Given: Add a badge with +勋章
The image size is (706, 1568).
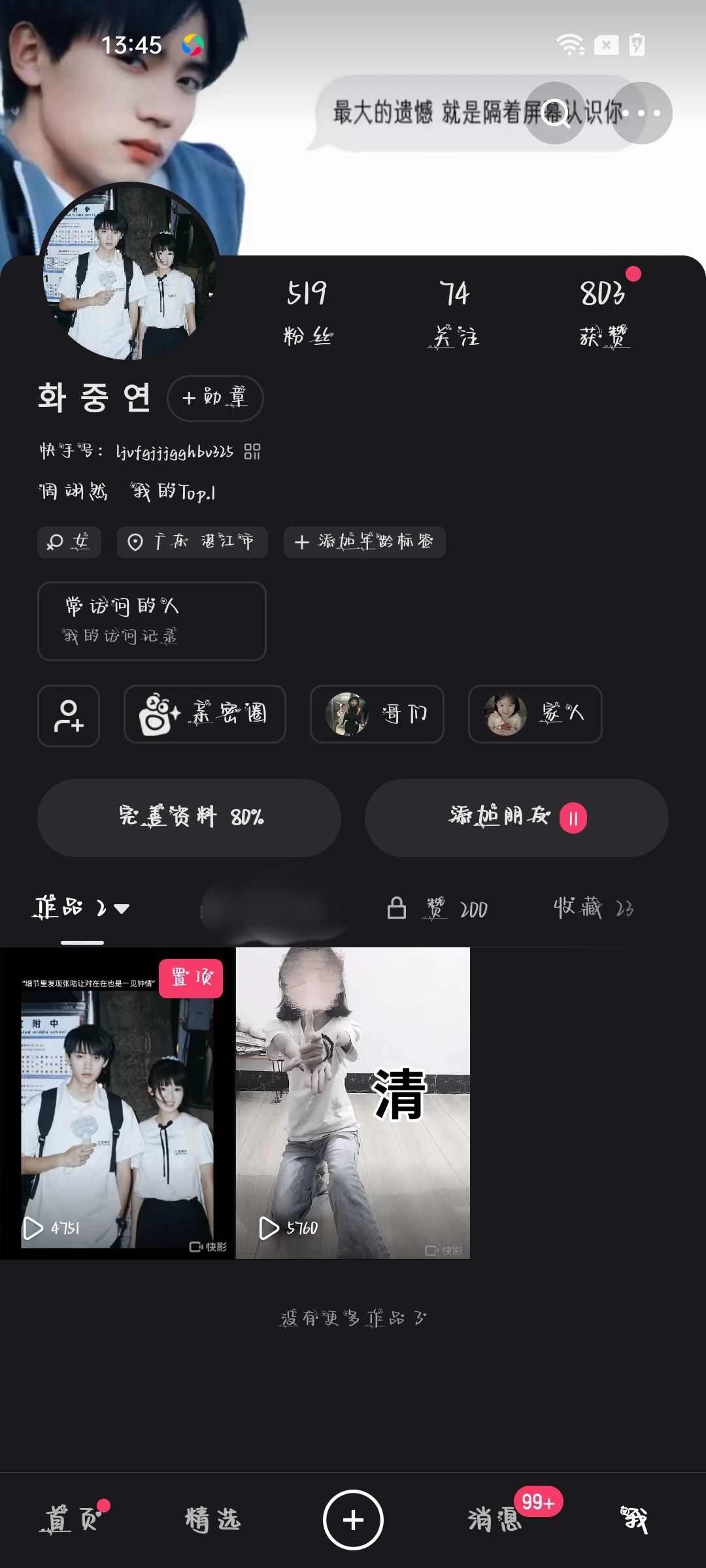Looking at the screenshot, I should 215,398.
